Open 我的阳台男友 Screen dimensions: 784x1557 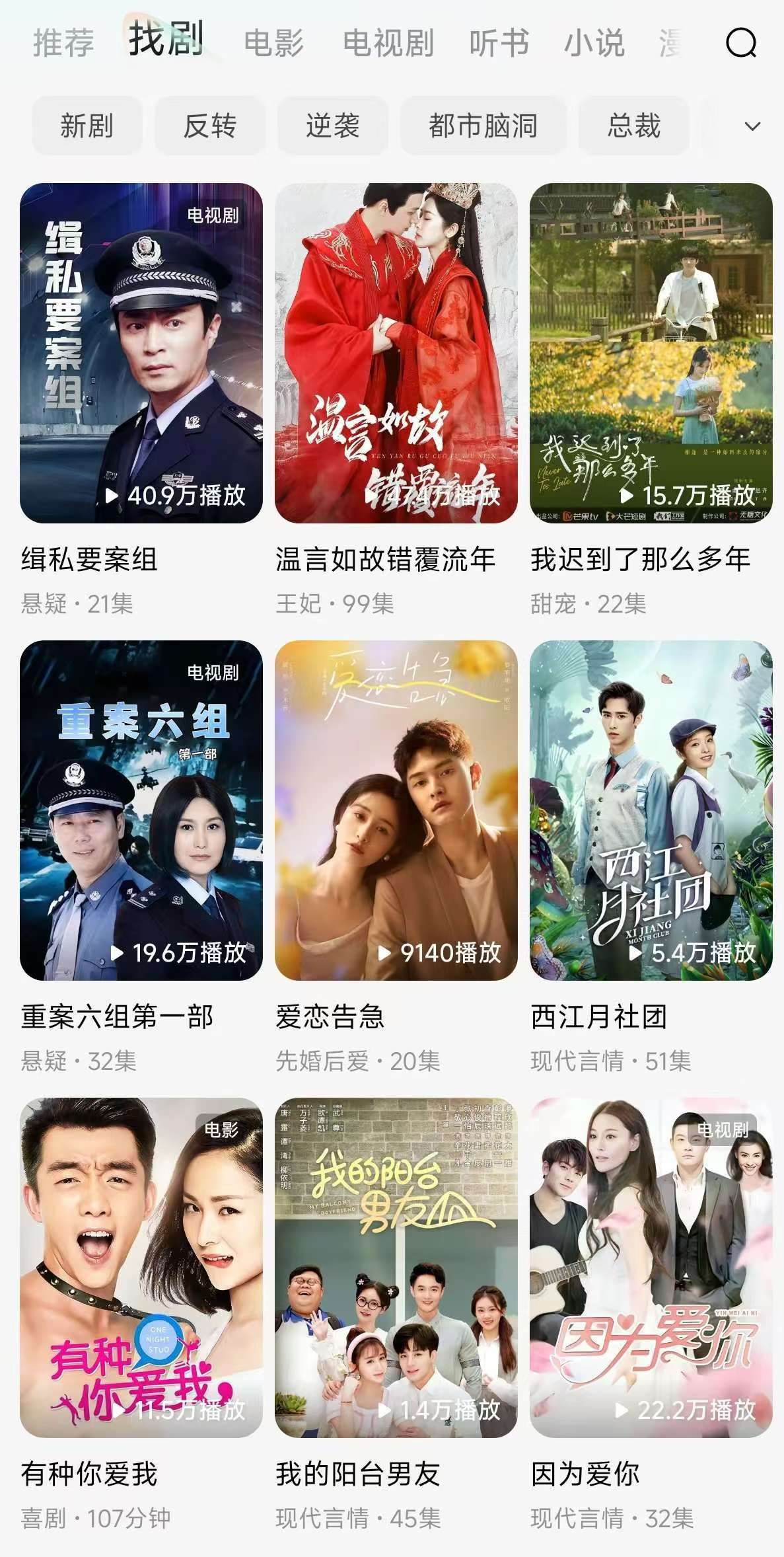click(396, 1268)
